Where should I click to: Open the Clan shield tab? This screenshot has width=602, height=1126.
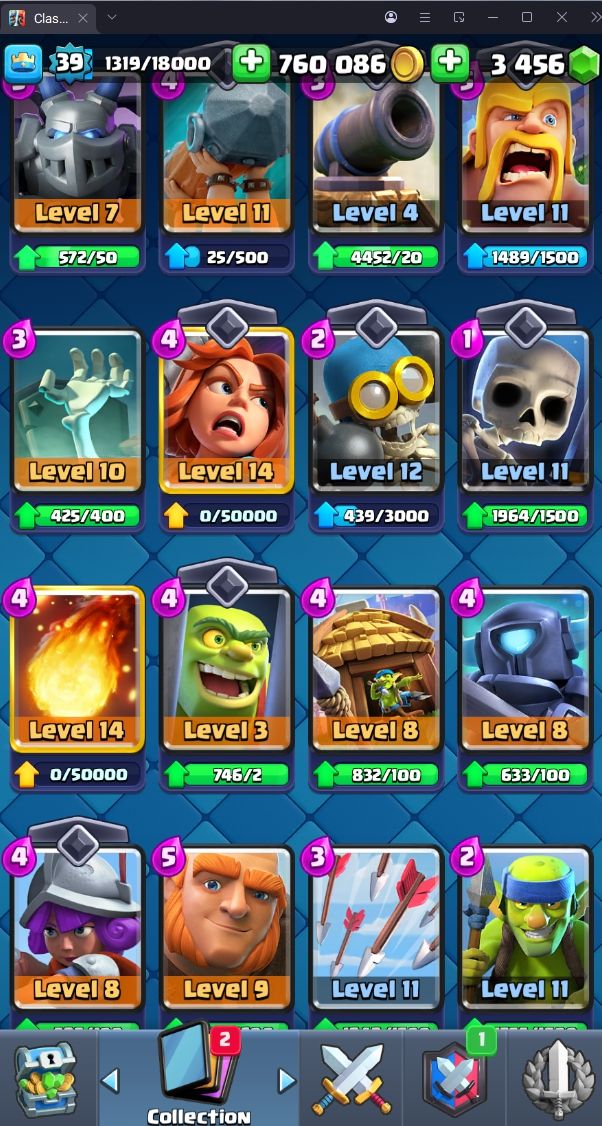pos(452,1078)
